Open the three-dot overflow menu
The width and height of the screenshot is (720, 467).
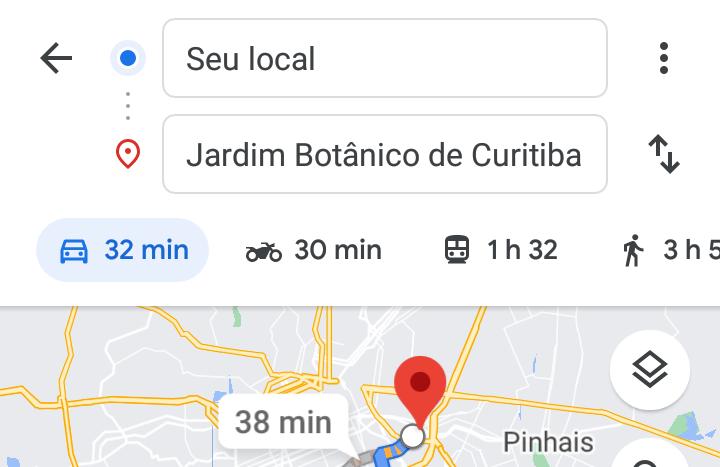point(663,59)
